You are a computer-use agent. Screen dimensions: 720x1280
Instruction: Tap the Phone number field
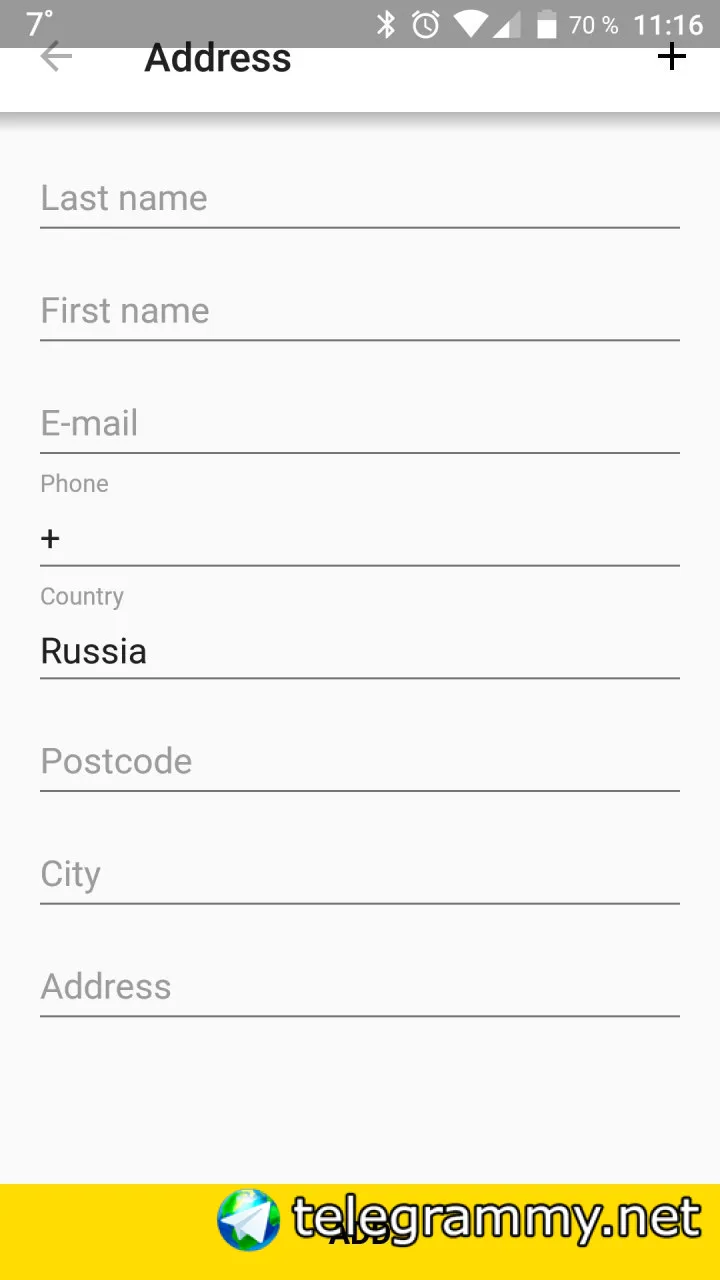click(360, 538)
